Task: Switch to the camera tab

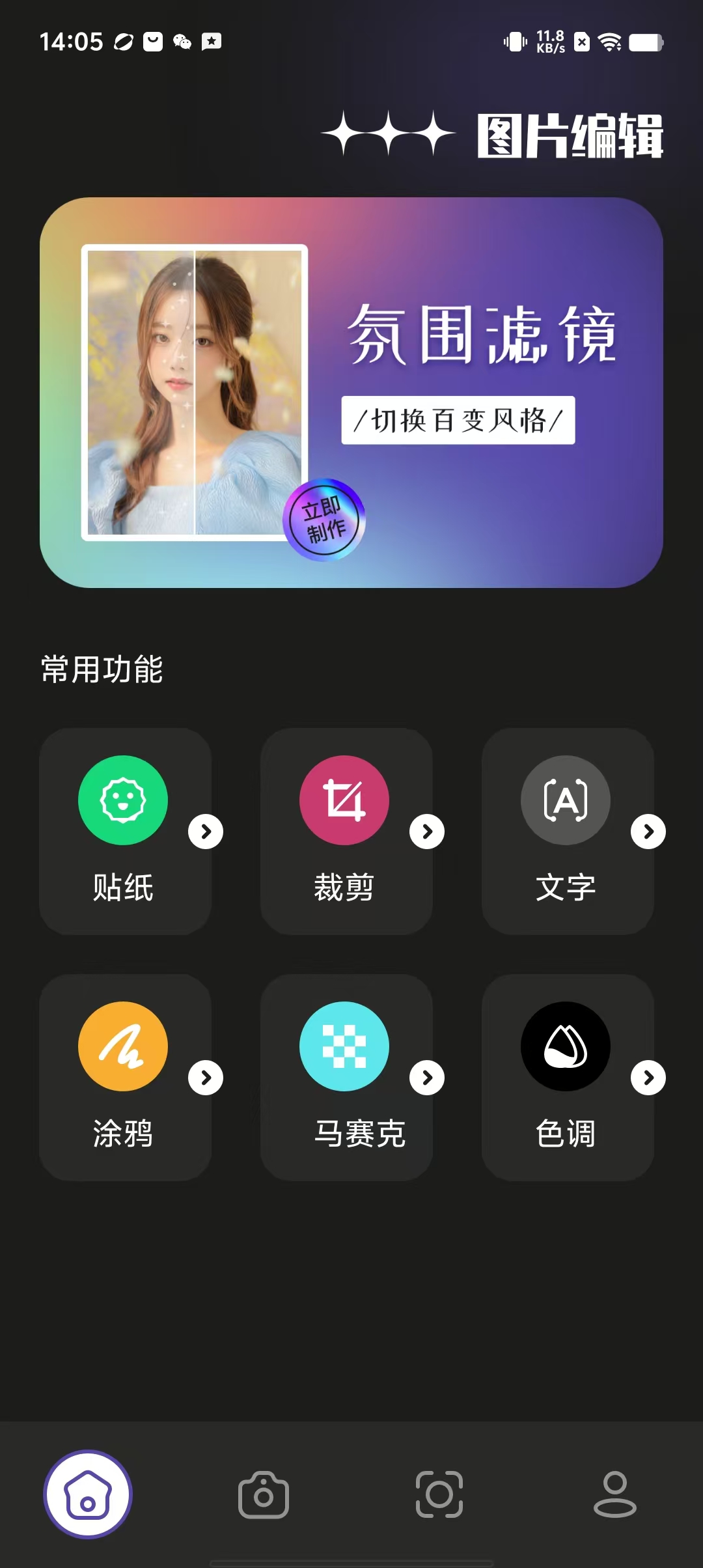Action: [264, 1494]
